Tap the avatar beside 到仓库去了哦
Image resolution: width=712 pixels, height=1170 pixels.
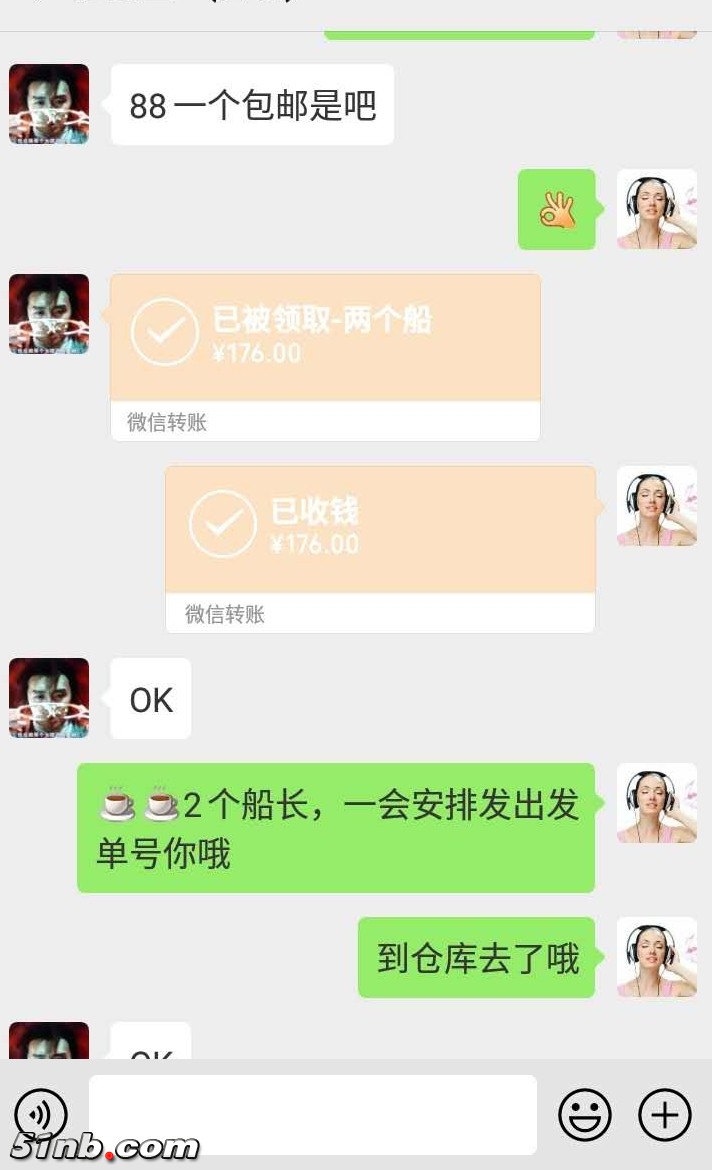(x=656, y=957)
